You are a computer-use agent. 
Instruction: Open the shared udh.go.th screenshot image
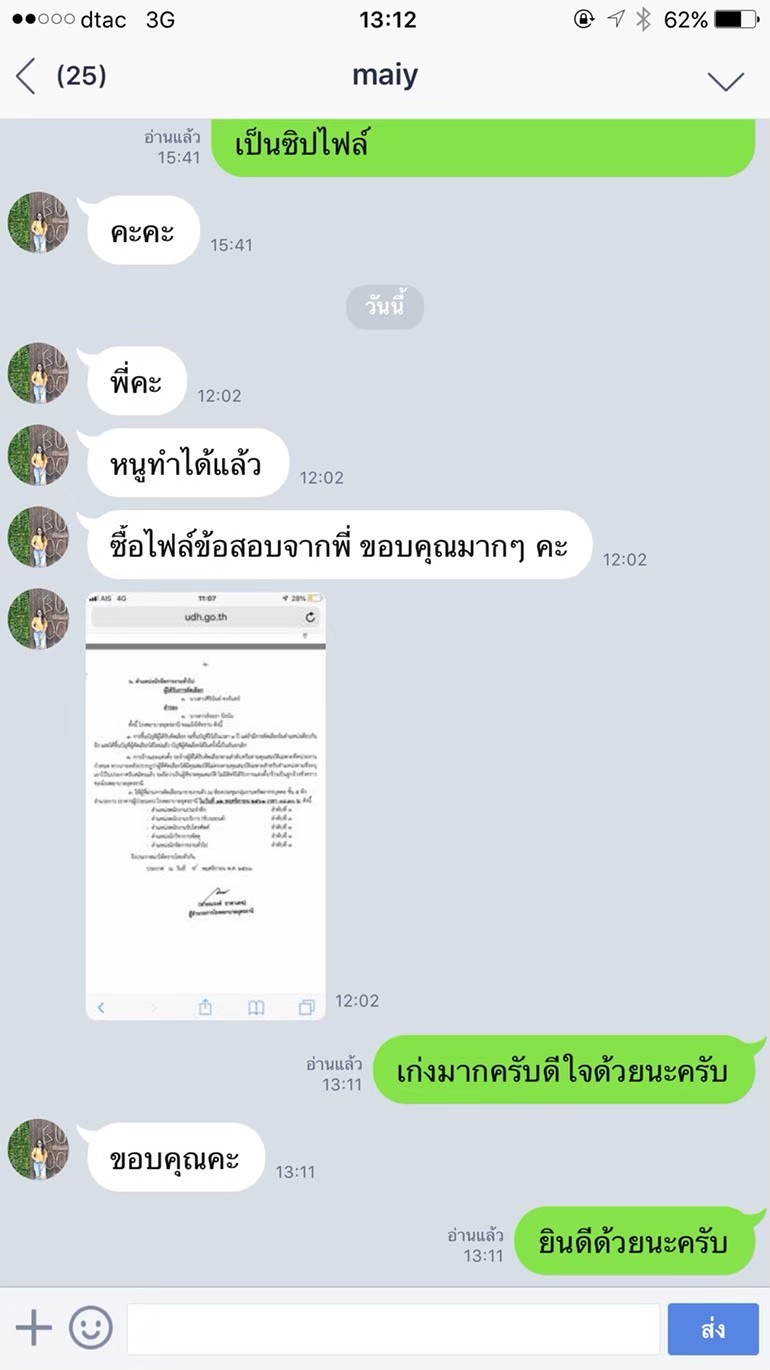pyautogui.click(x=206, y=805)
